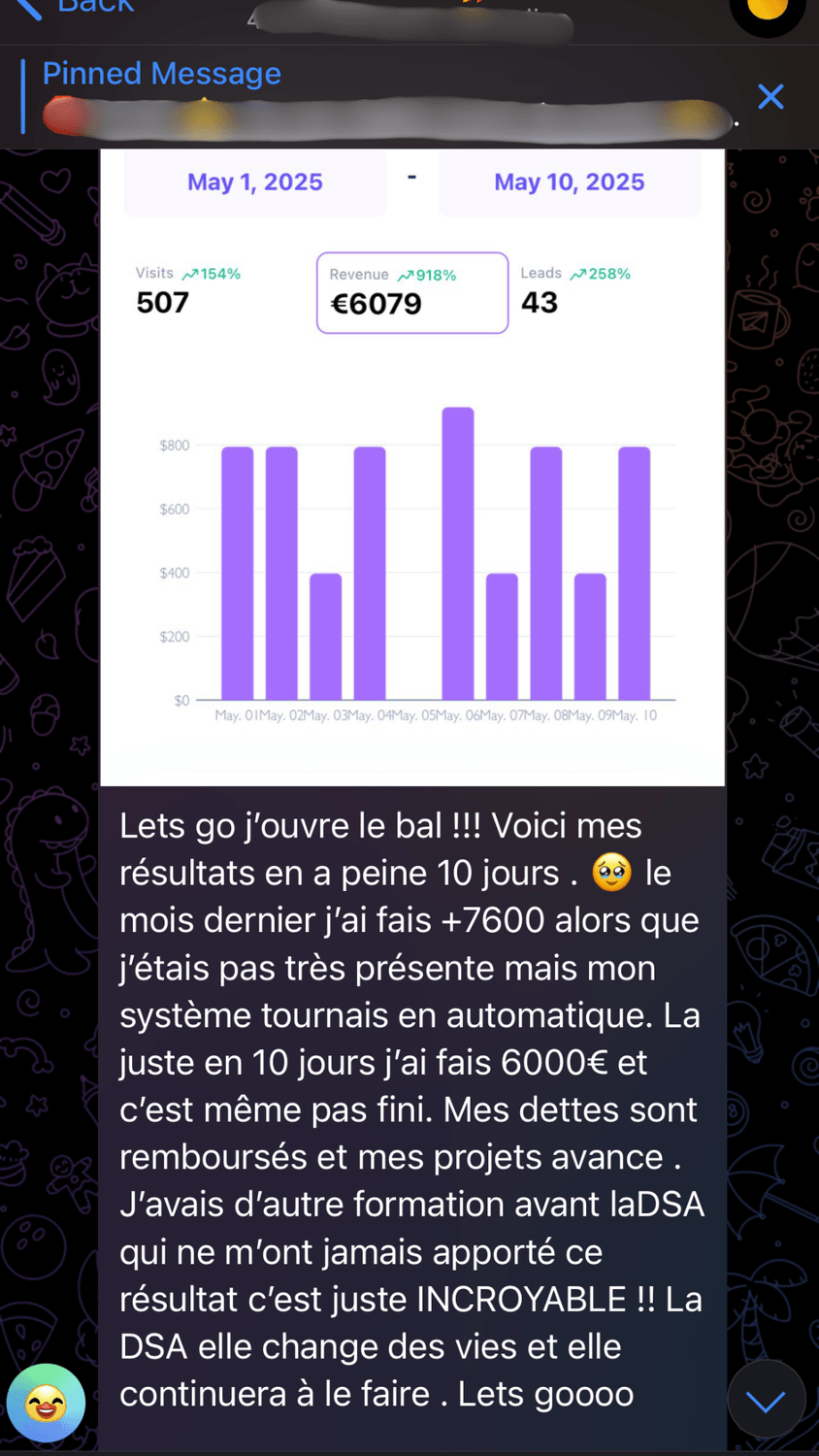
Task: Open the chat profile avatar
Action: click(767, 12)
